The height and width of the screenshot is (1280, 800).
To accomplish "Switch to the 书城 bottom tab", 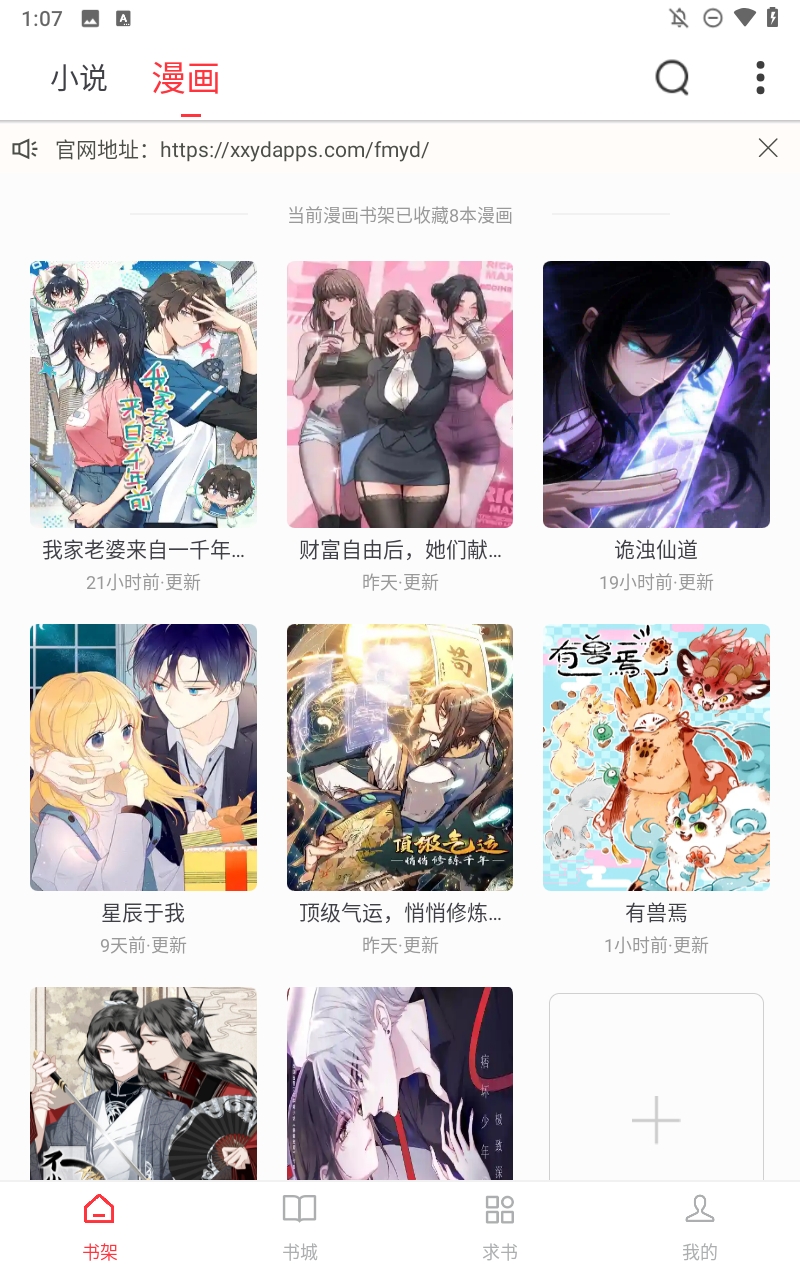I will [300, 1226].
